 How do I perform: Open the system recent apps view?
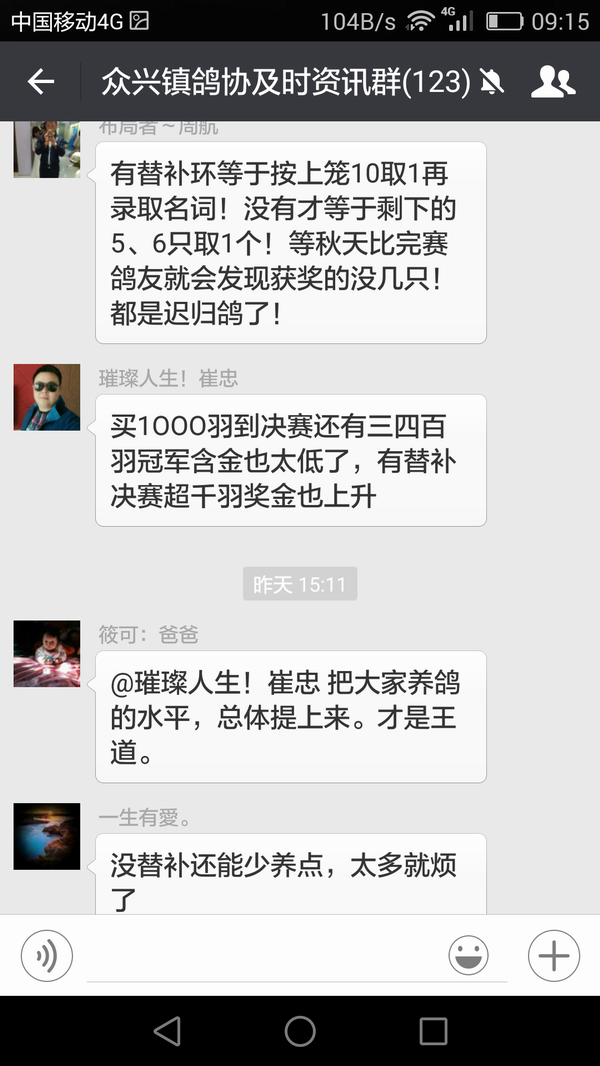coord(433,1031)
